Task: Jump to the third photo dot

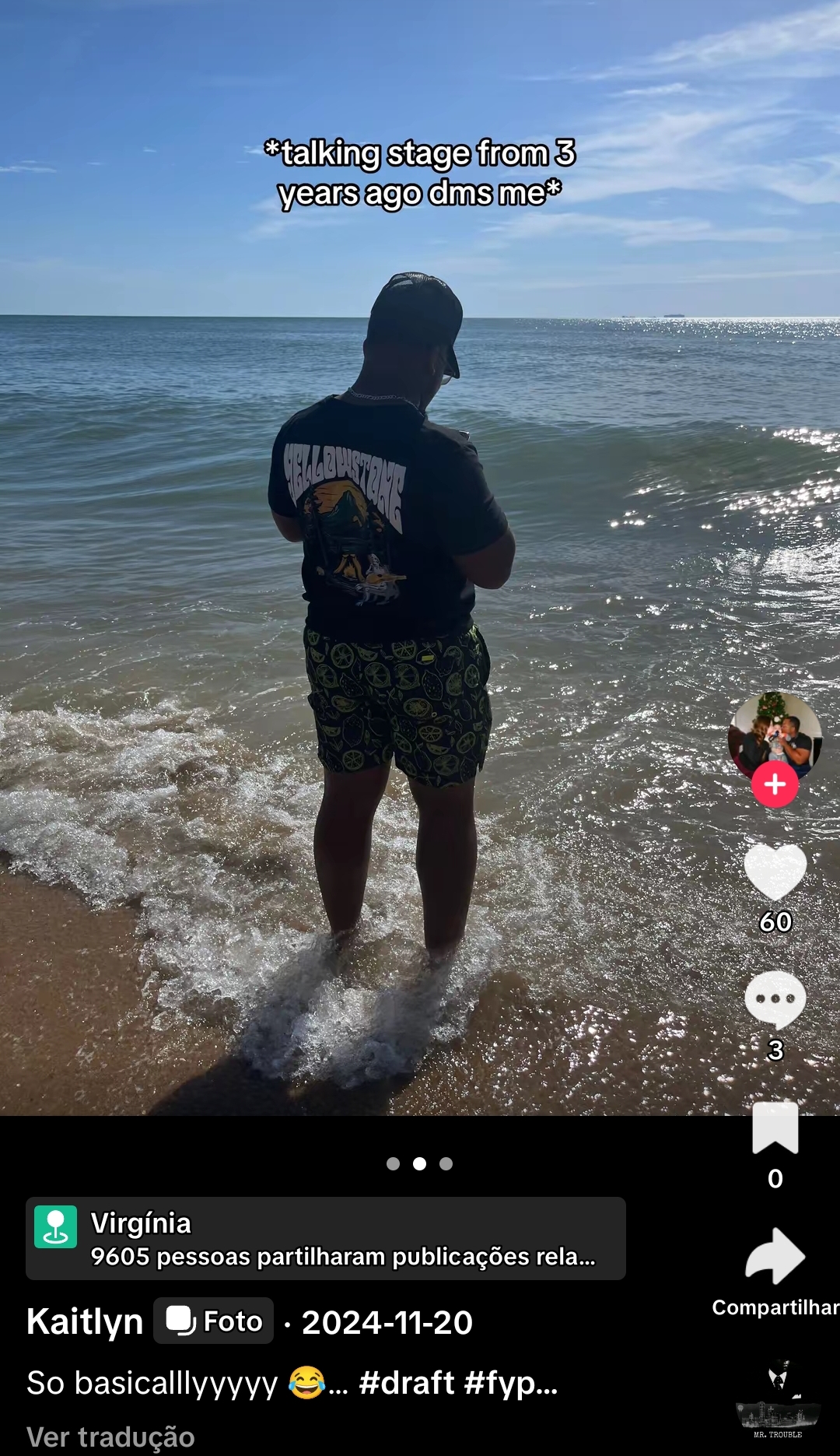Action: click(x=446, y=1163)
